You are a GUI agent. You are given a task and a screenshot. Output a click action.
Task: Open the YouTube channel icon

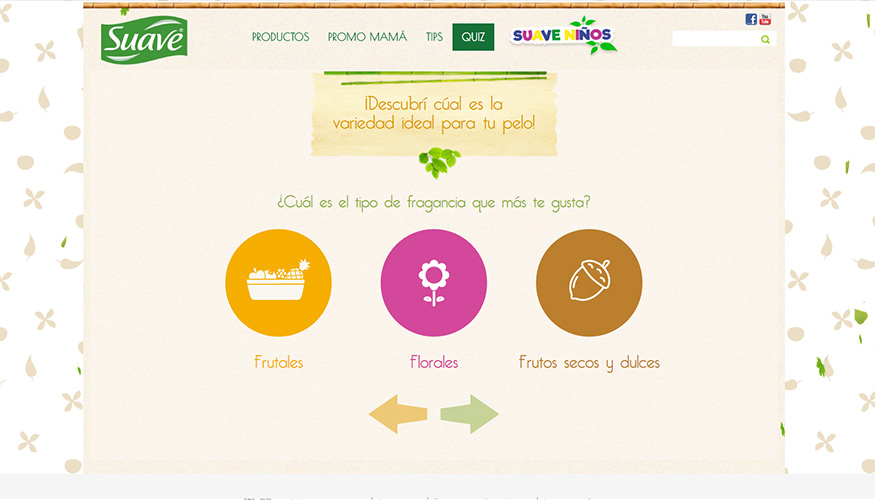(765, 19)
